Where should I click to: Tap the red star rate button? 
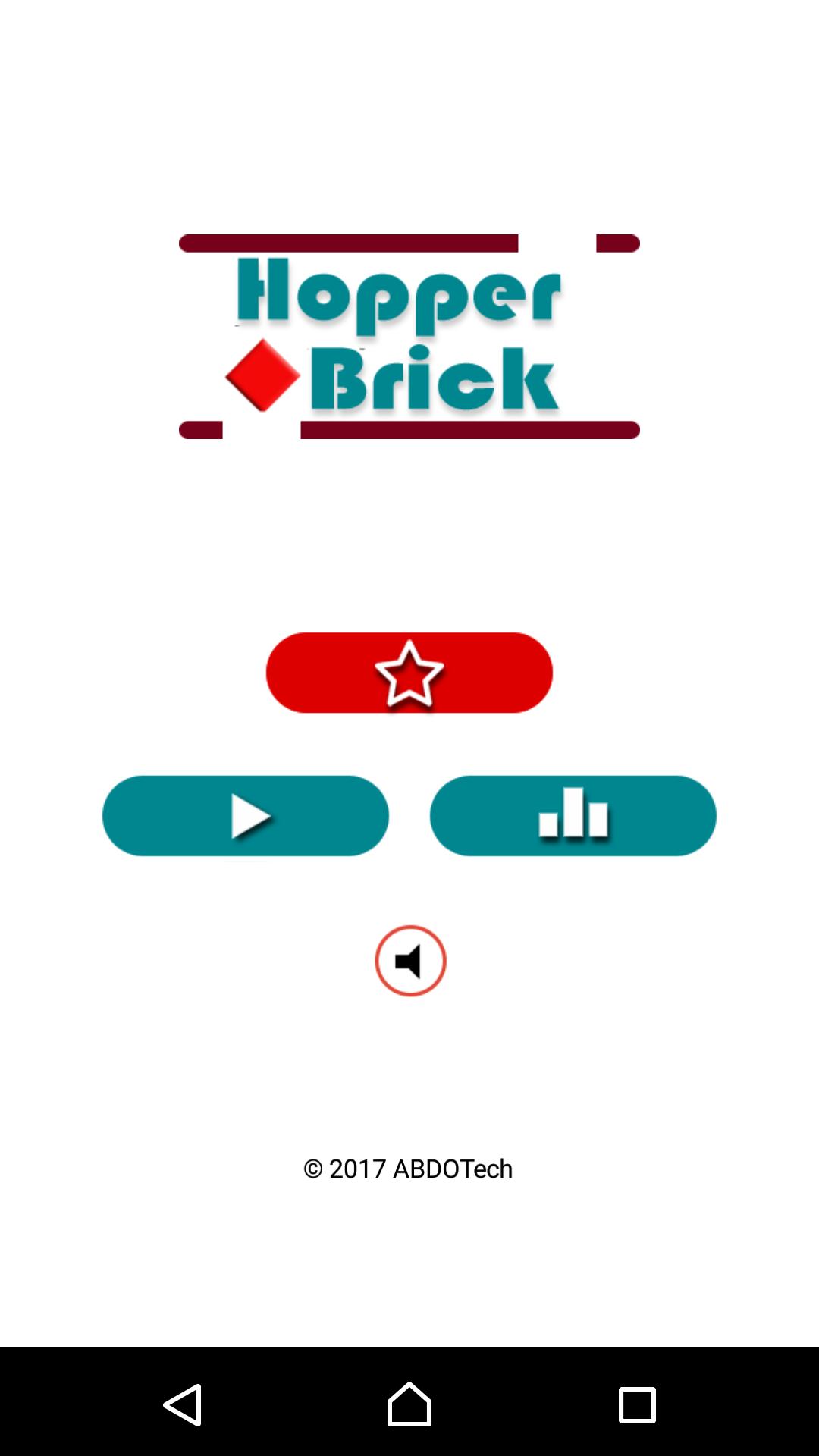coord(409,673)
